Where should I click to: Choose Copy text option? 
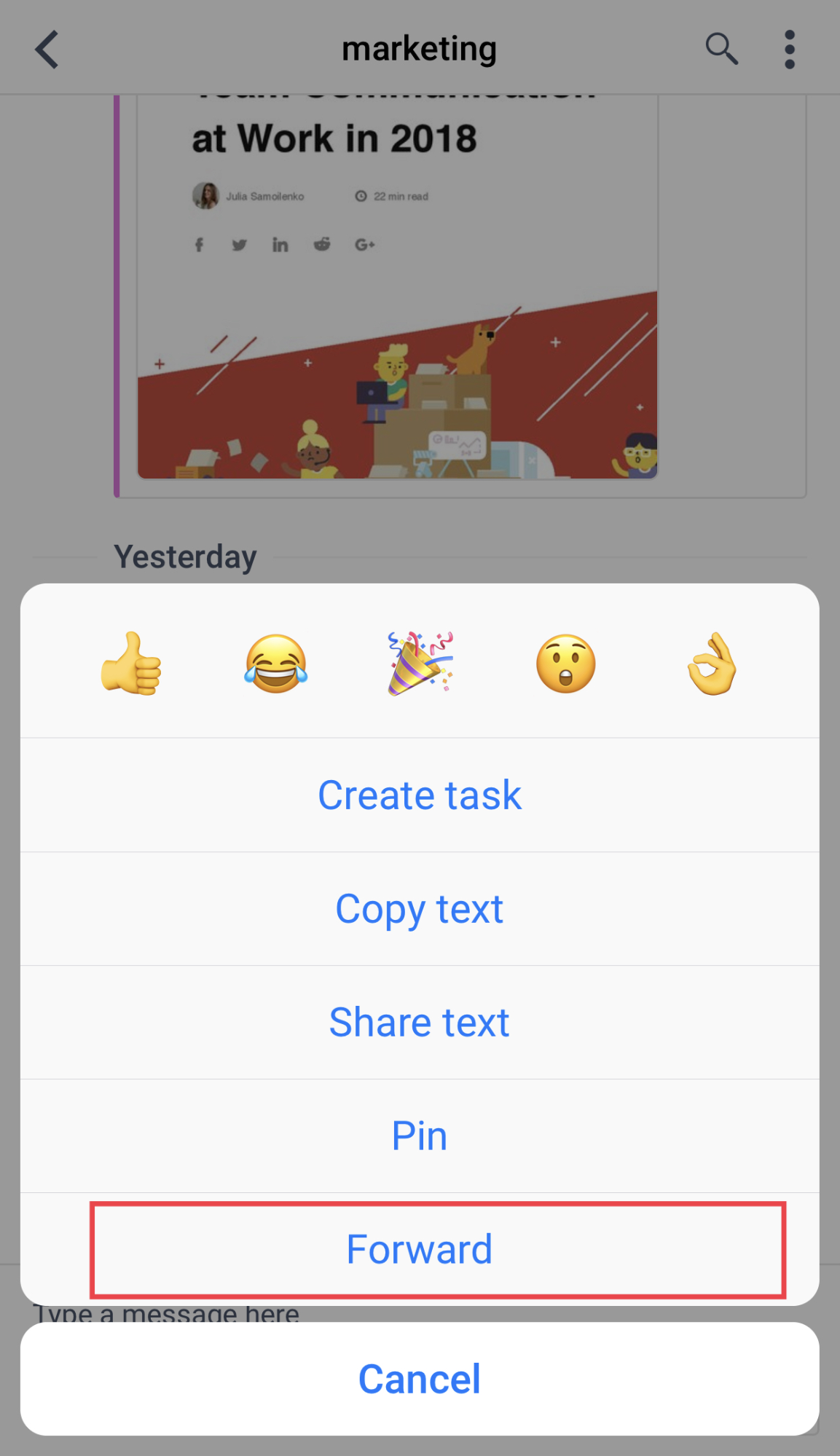(420, 909)
